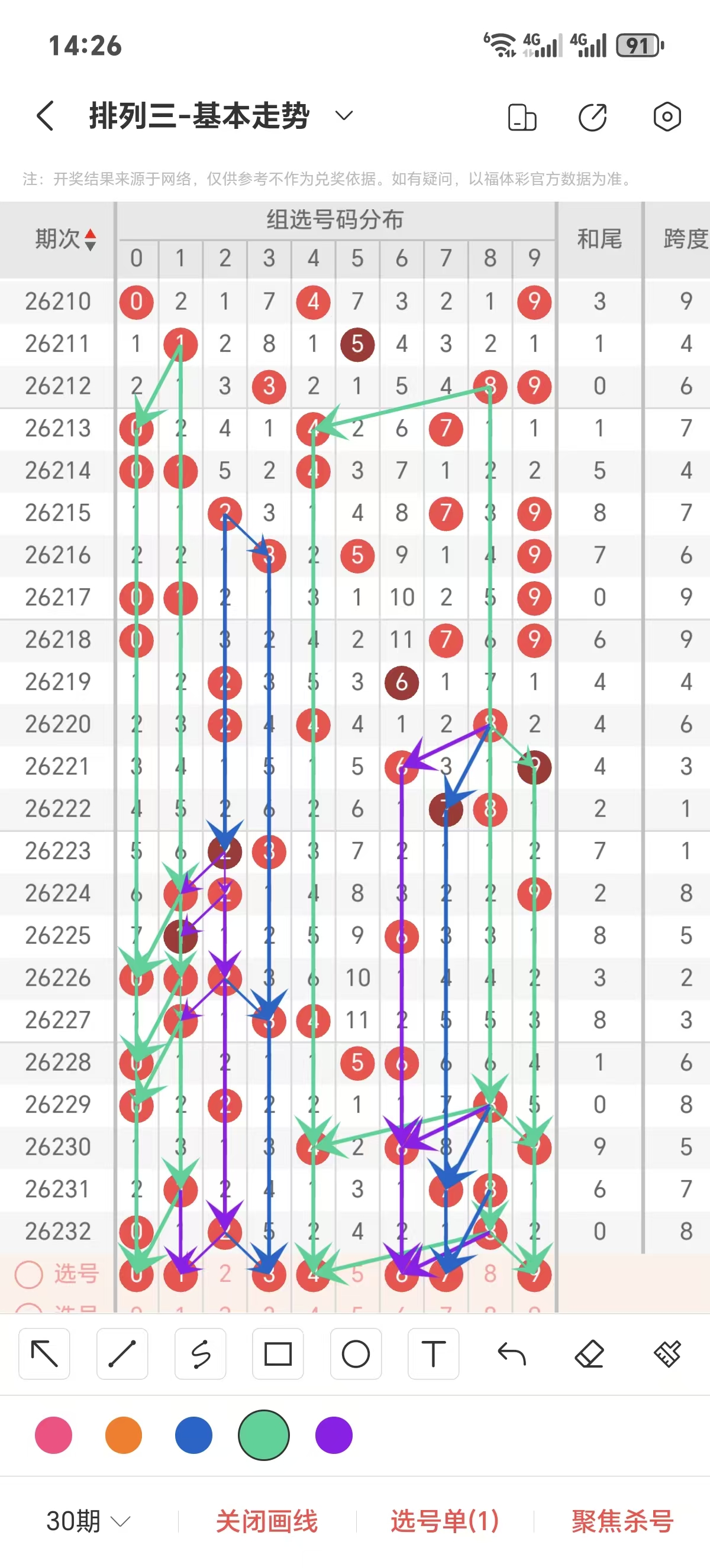Open the 30期 period dropdown
Viewport: 710px width, 1568px height.
pos(88,1521)
